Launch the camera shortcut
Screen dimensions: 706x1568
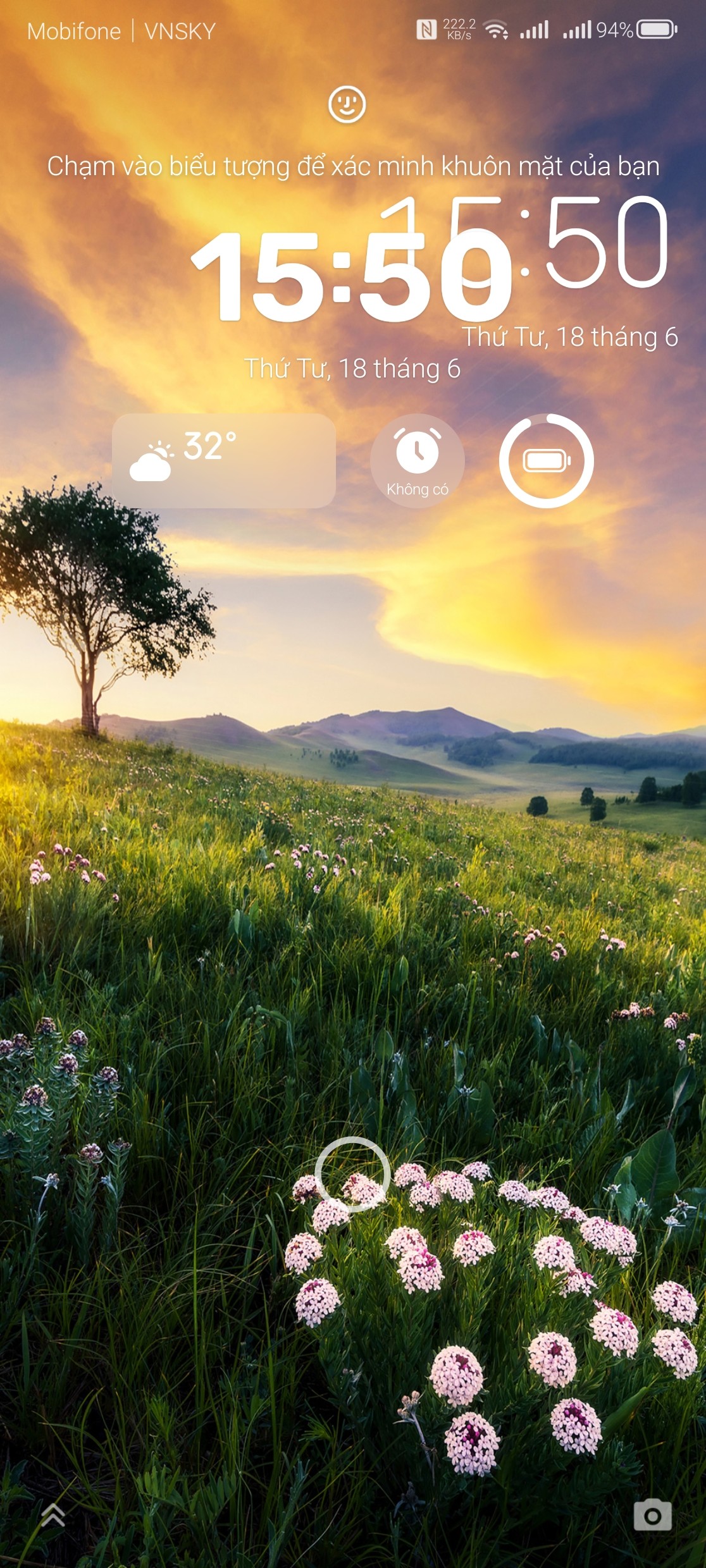pyautogui.click(x=652, y=1515)
